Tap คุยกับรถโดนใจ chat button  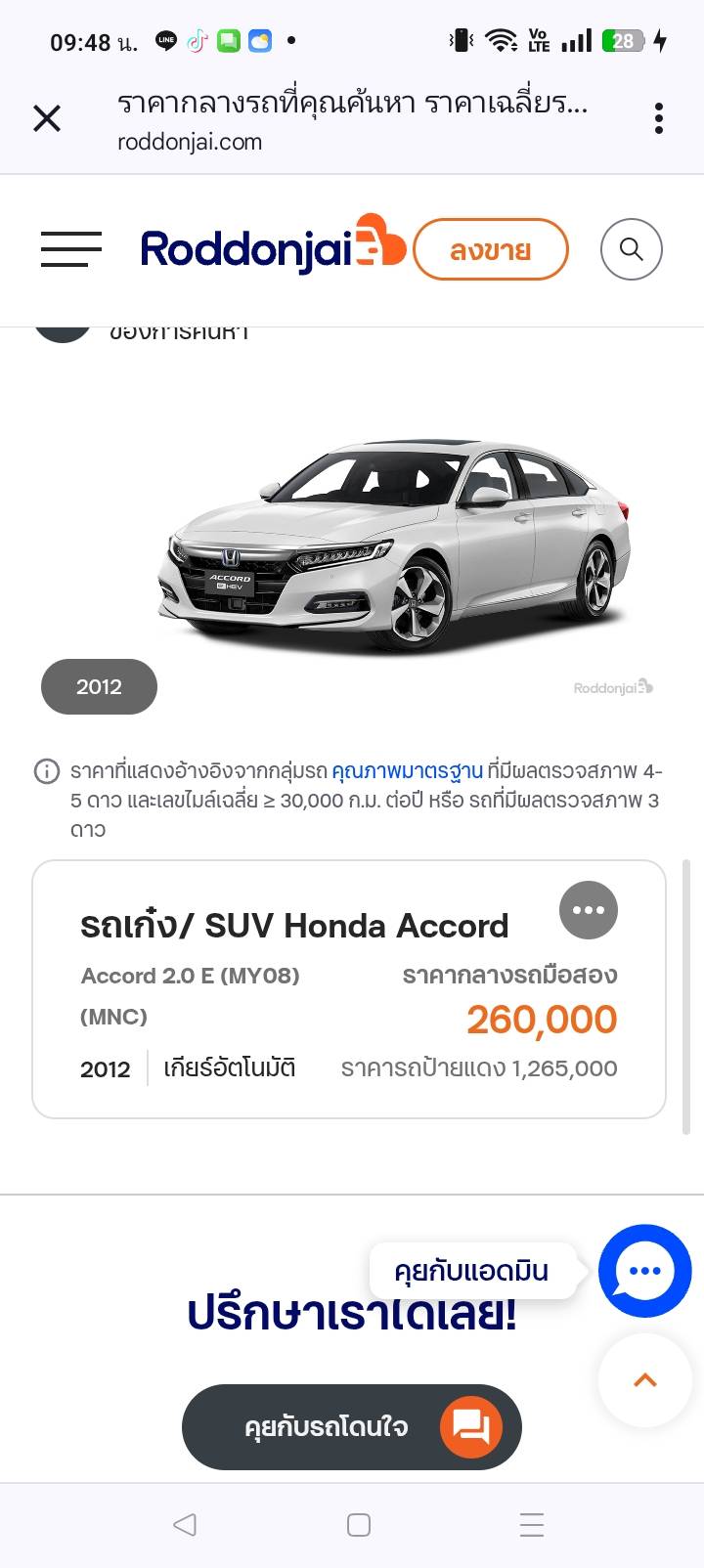click(352, 1427)
